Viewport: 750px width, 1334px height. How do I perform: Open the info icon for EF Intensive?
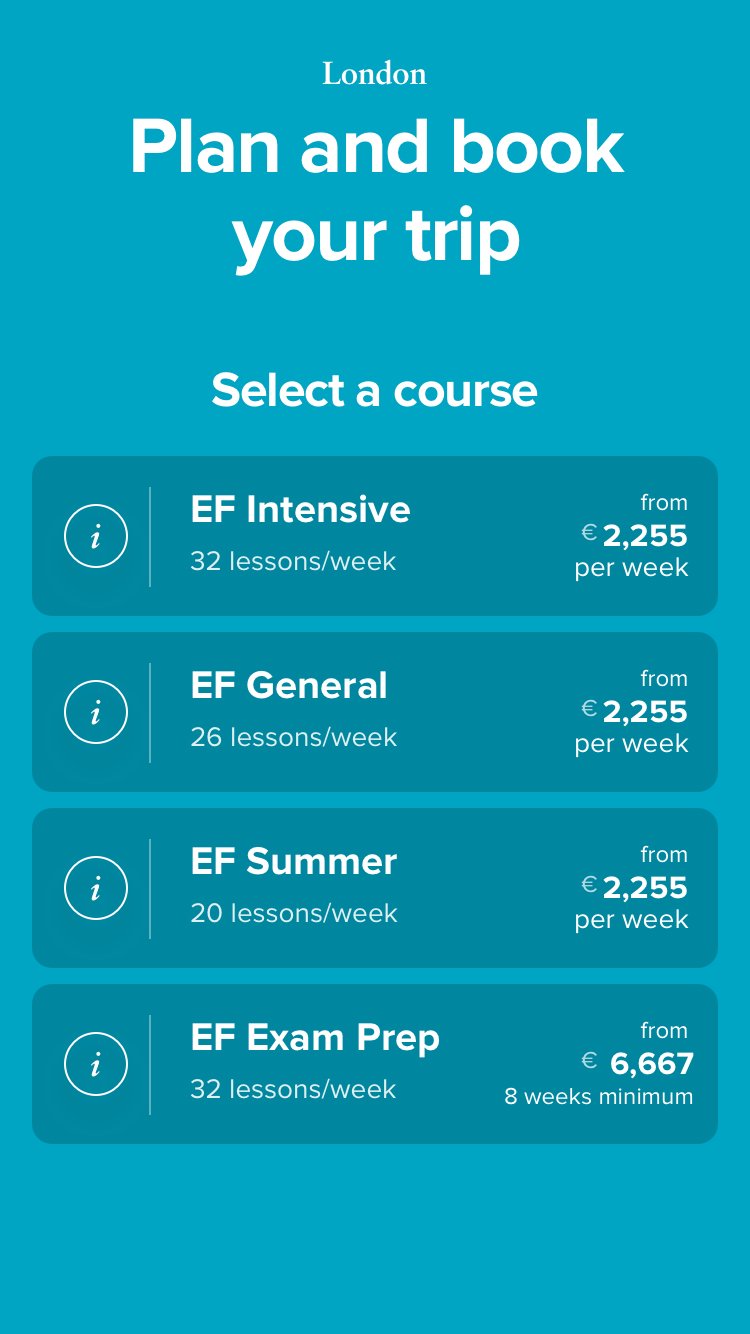coord(96,536)
